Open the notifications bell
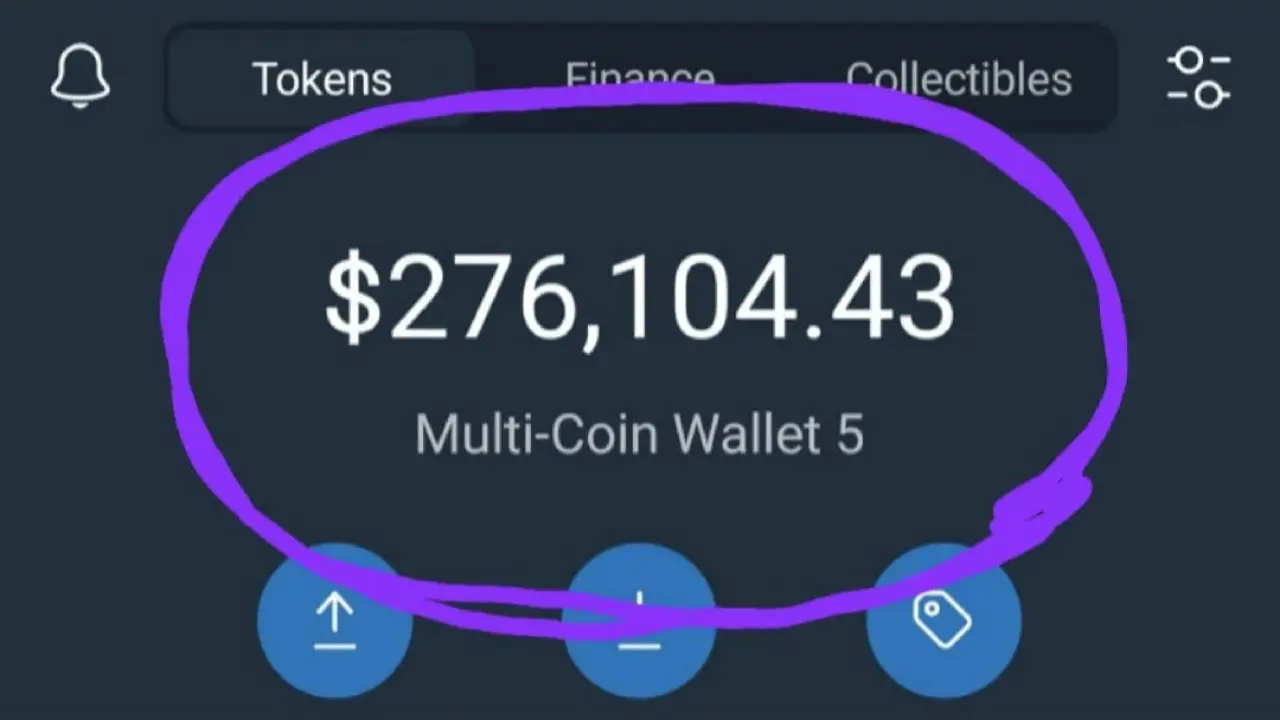1280x720 pixels. [80, 77]
